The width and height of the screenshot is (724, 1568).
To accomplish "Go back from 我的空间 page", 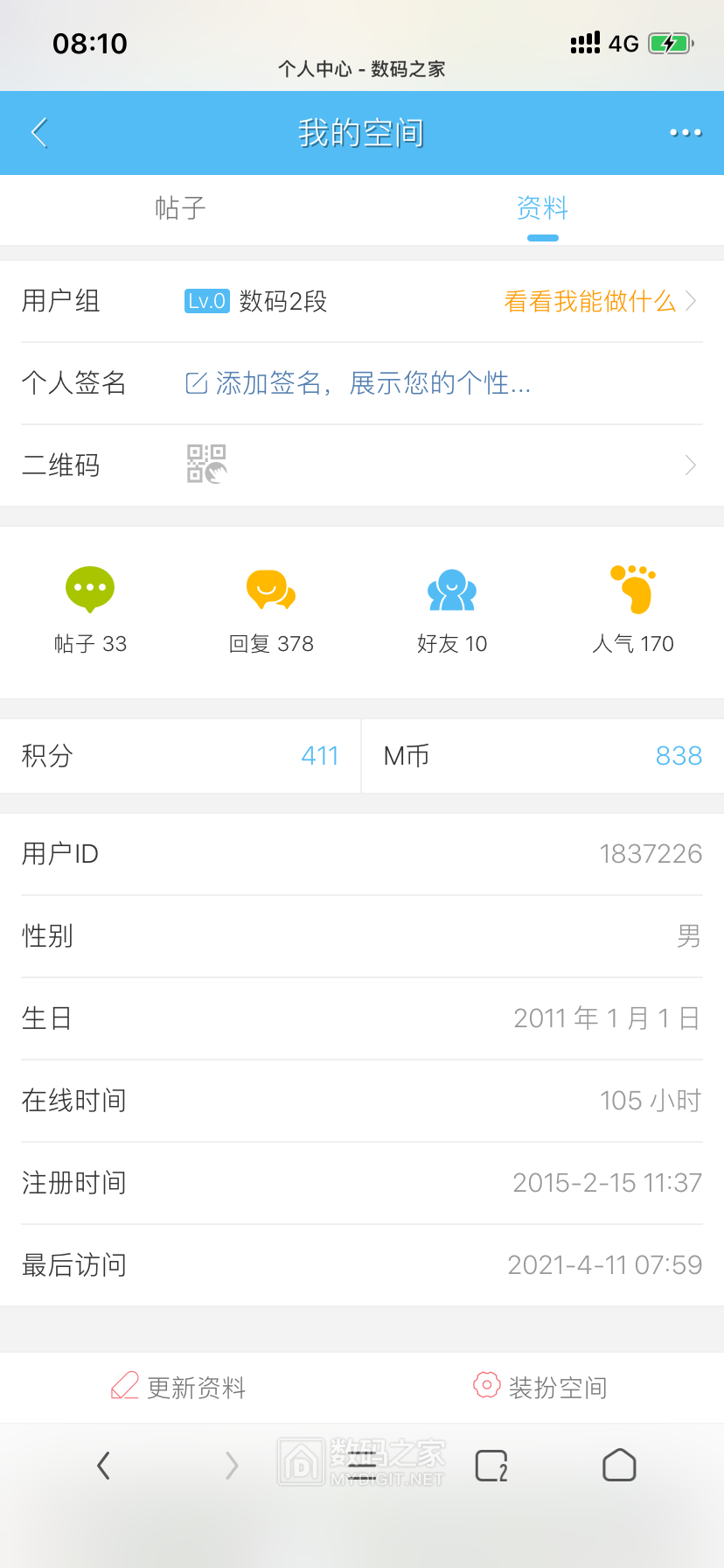I will [x=39, y=133].
